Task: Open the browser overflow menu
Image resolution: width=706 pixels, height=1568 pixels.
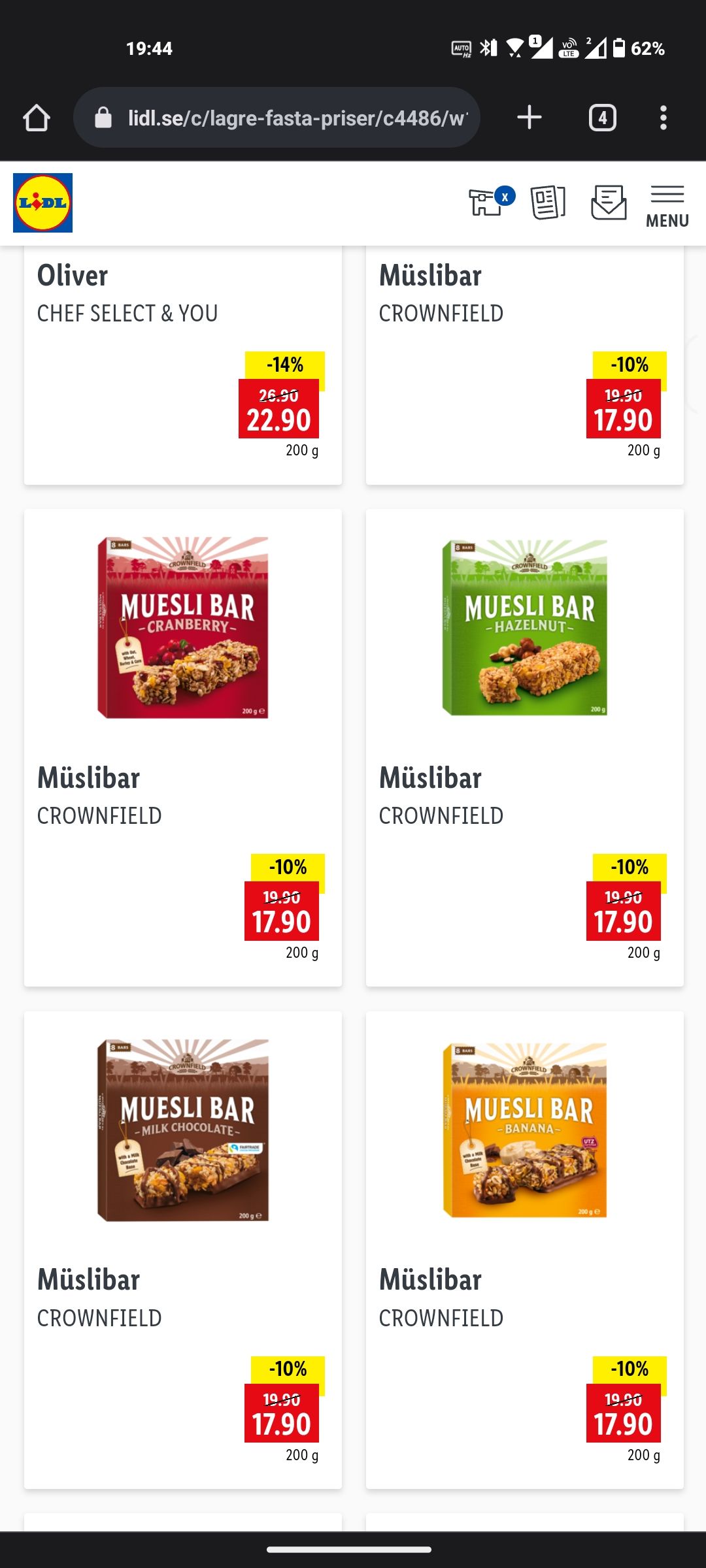Action: [x=663, y=118]
